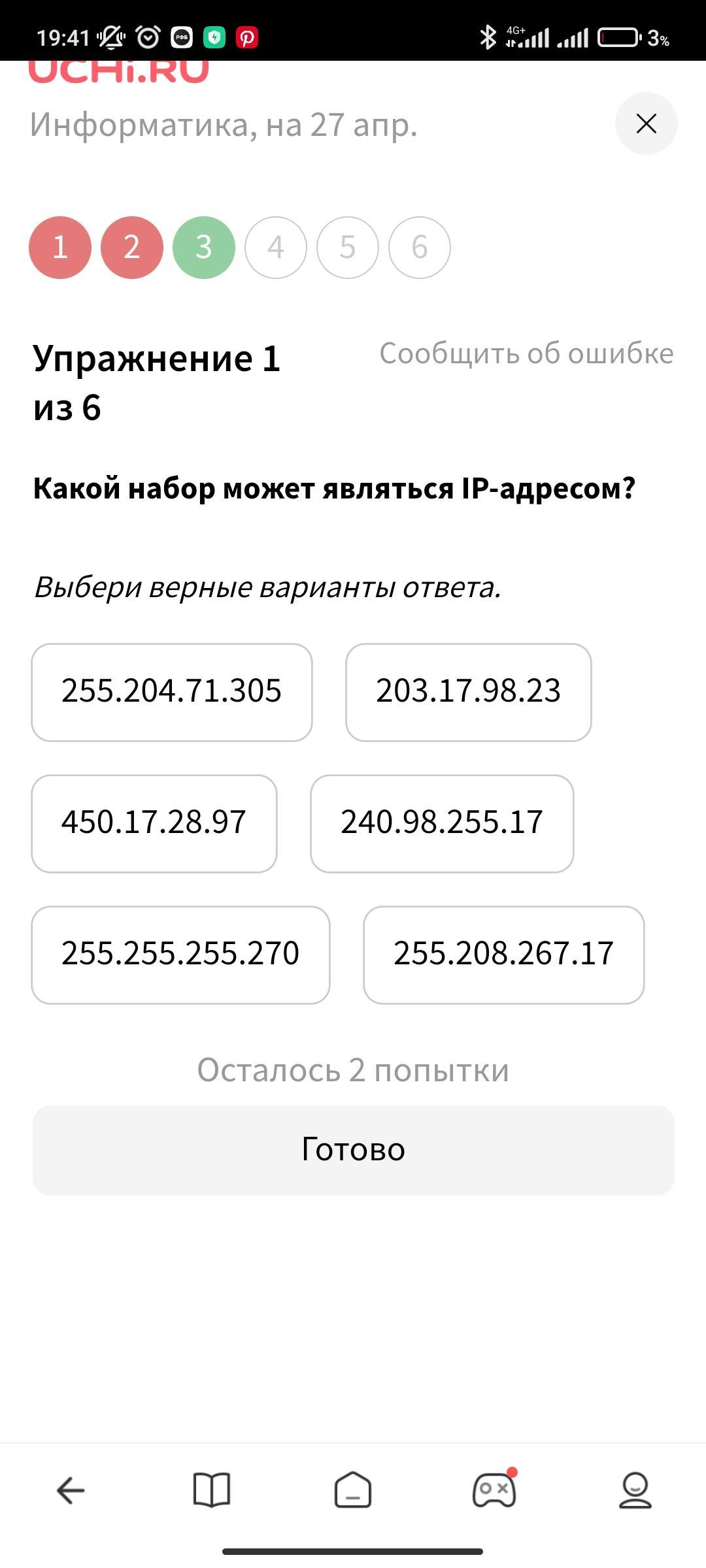Pick the answer 255.208.267.17
The height and width of the screenshot is (1568, 706).
(504, 955)
